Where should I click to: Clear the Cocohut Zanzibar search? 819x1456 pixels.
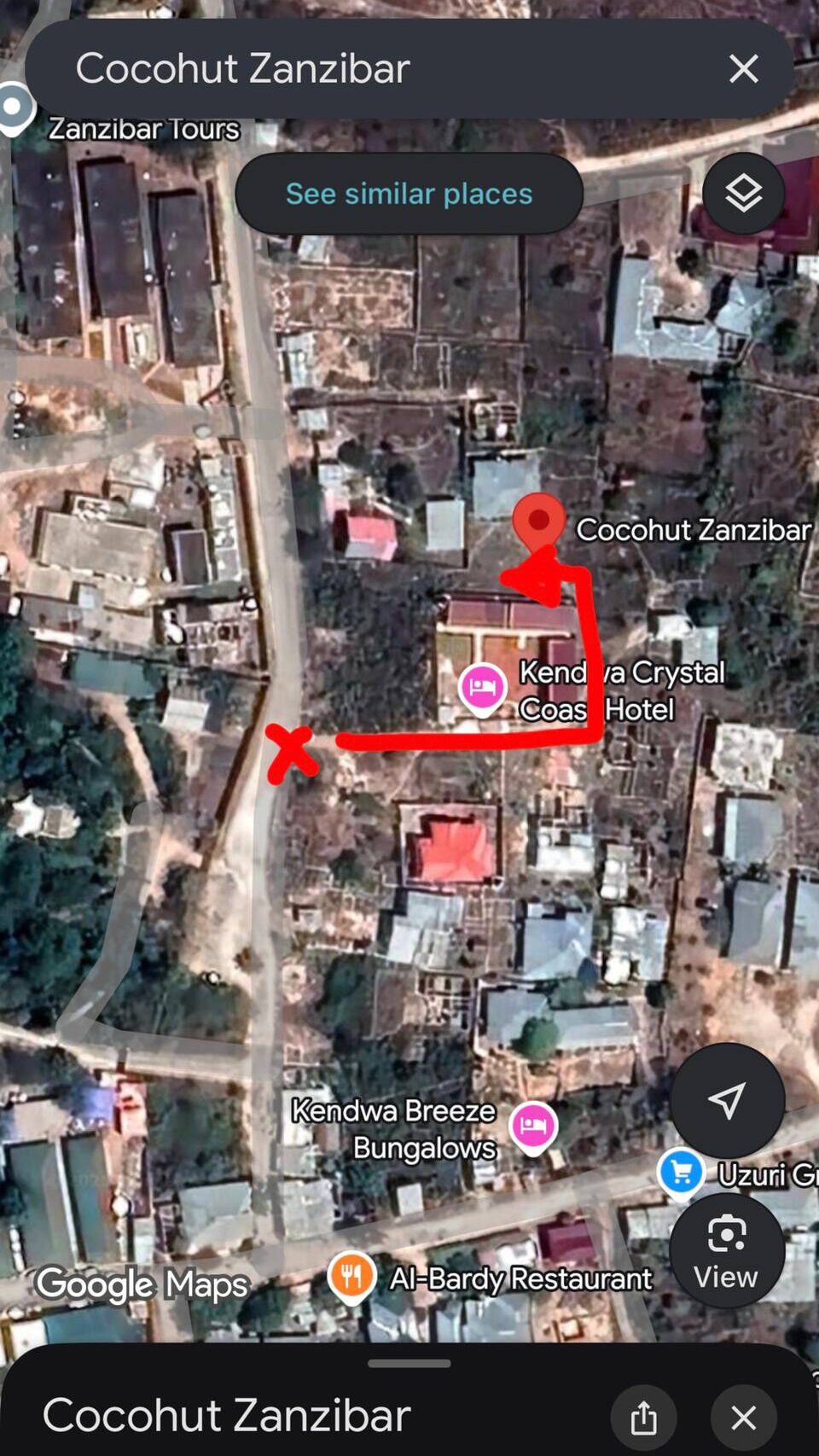[743, 68]
